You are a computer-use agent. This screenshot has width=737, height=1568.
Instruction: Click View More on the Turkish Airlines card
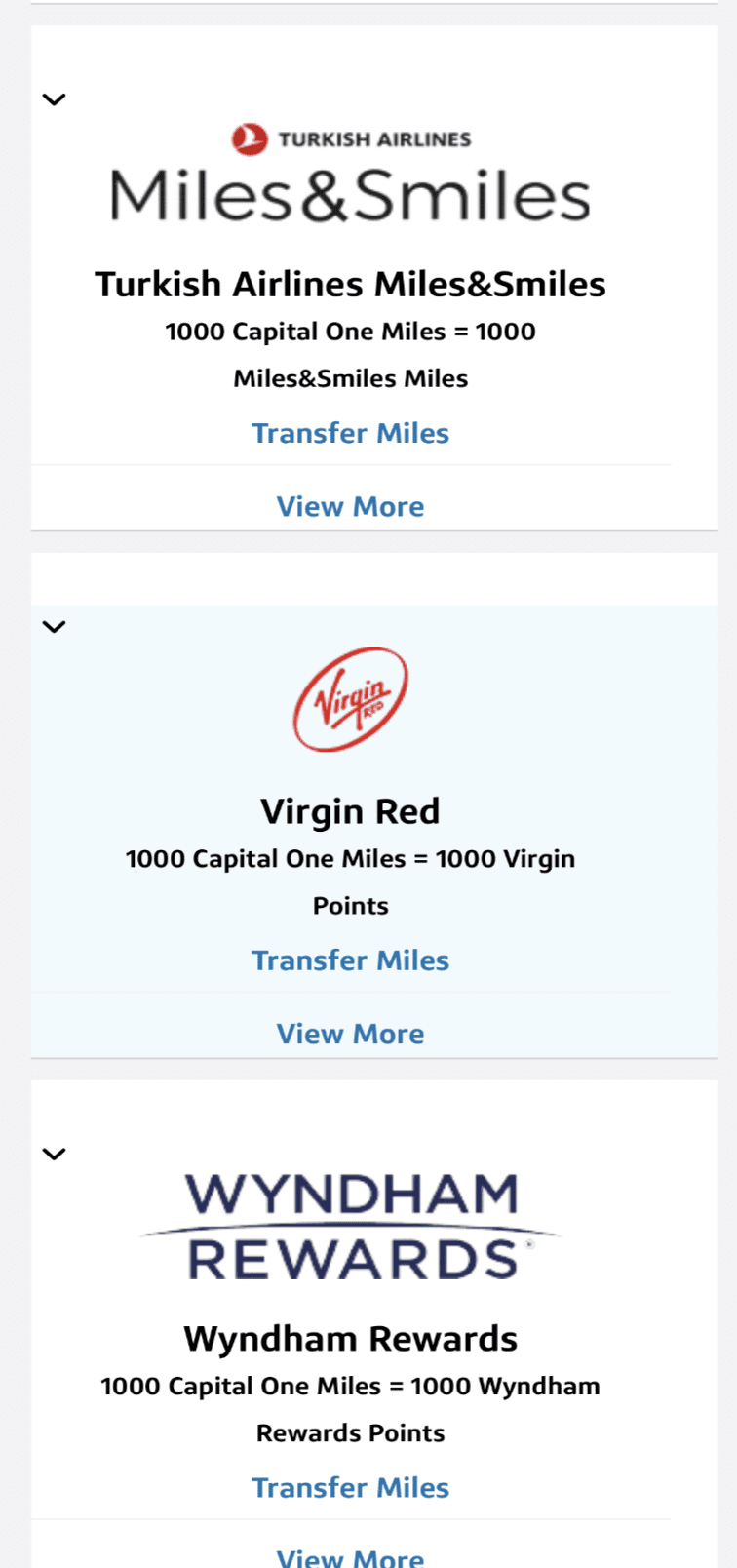click(351, 506)
